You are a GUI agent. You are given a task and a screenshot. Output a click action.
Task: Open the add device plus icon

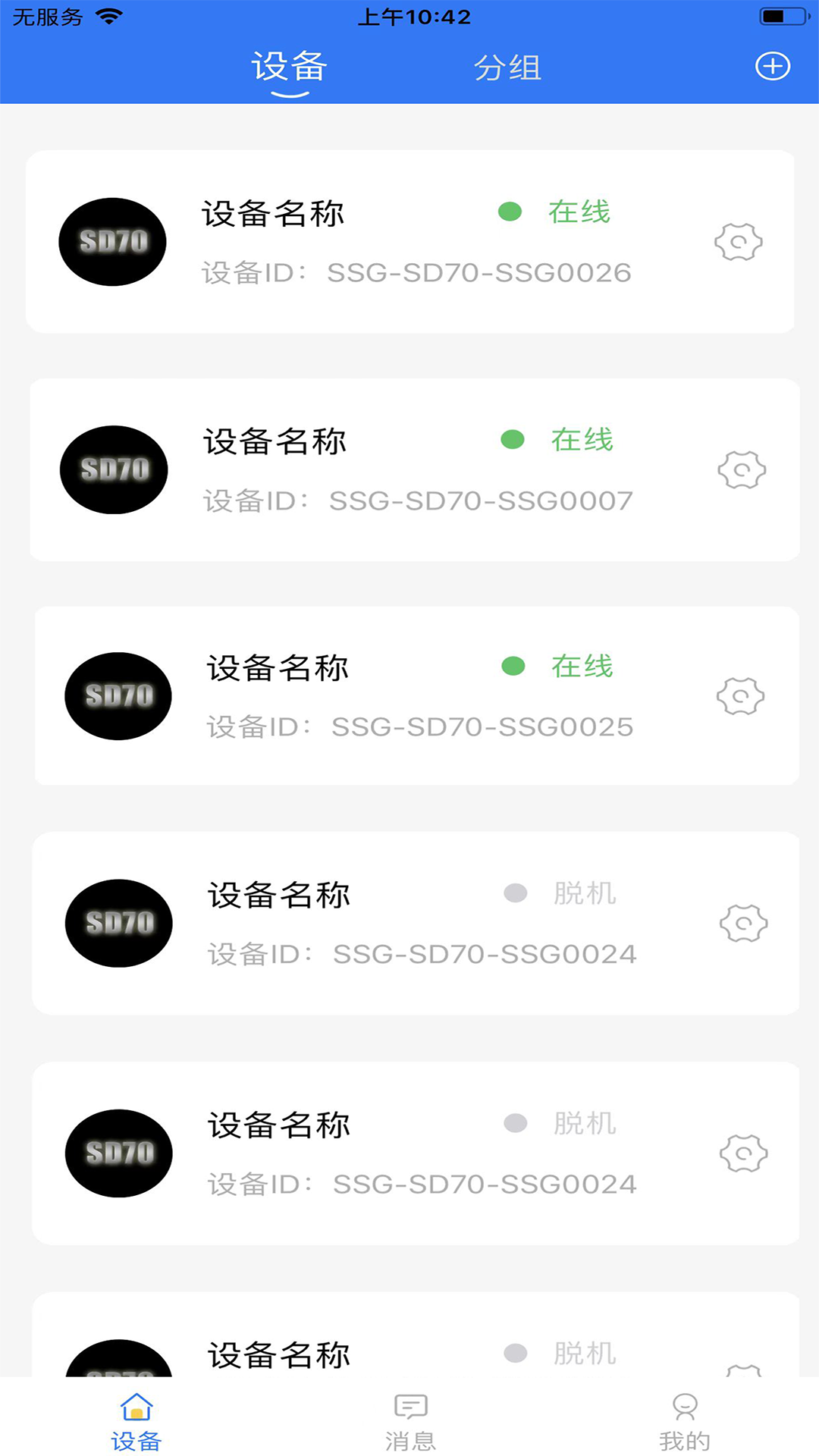tap(773, 65)
